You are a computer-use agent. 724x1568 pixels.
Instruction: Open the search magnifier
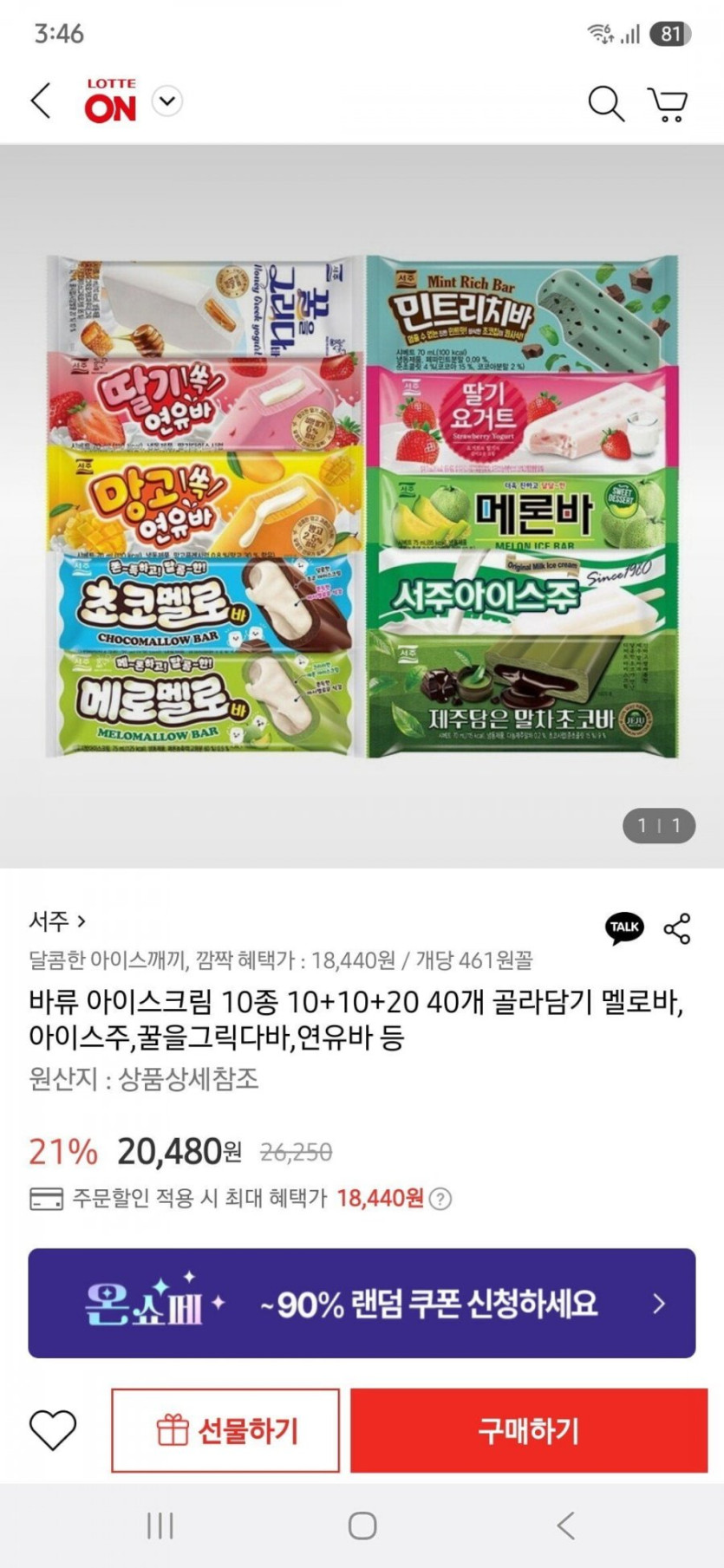[605, 103]
